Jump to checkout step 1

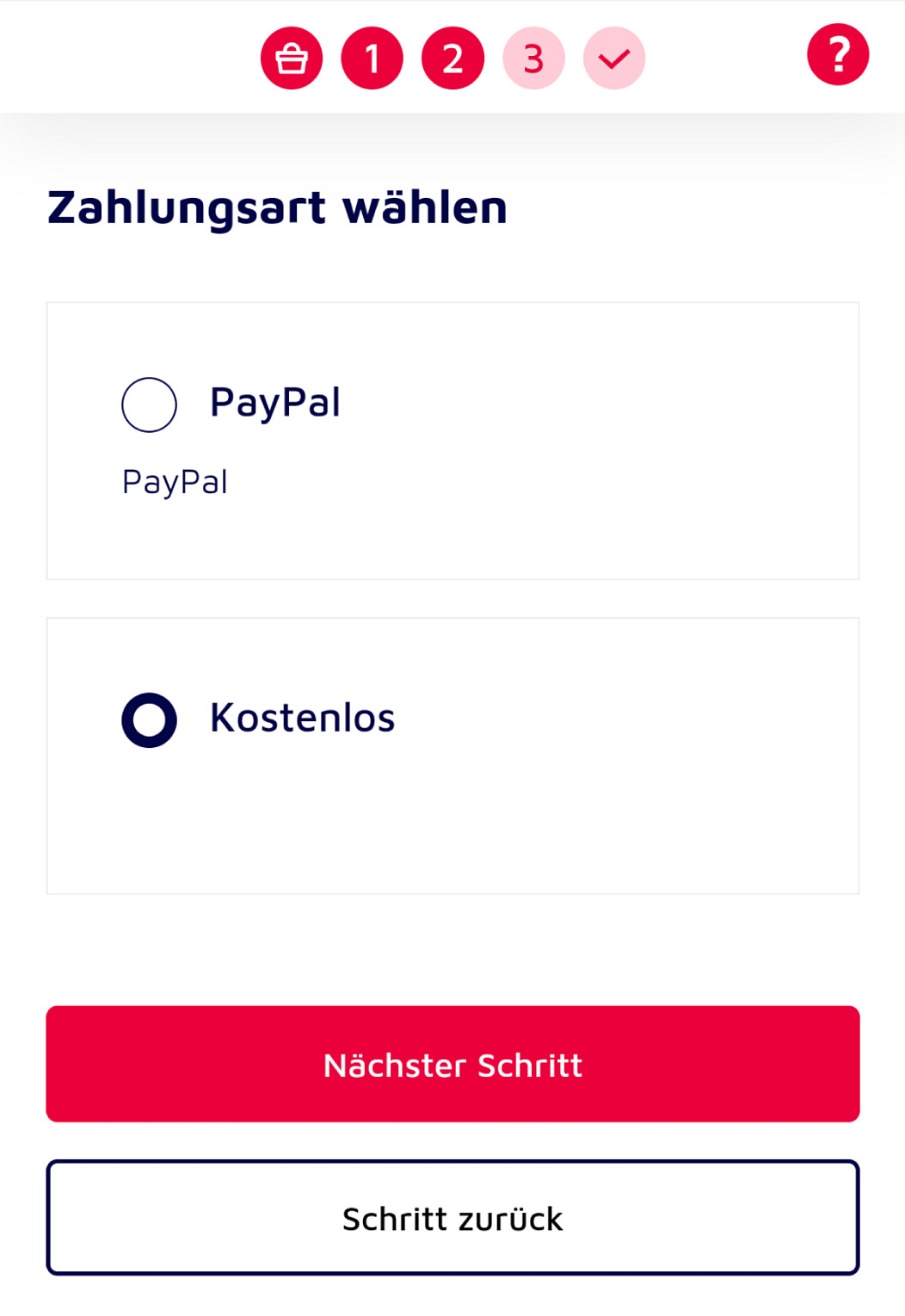[x=372, y=59]
